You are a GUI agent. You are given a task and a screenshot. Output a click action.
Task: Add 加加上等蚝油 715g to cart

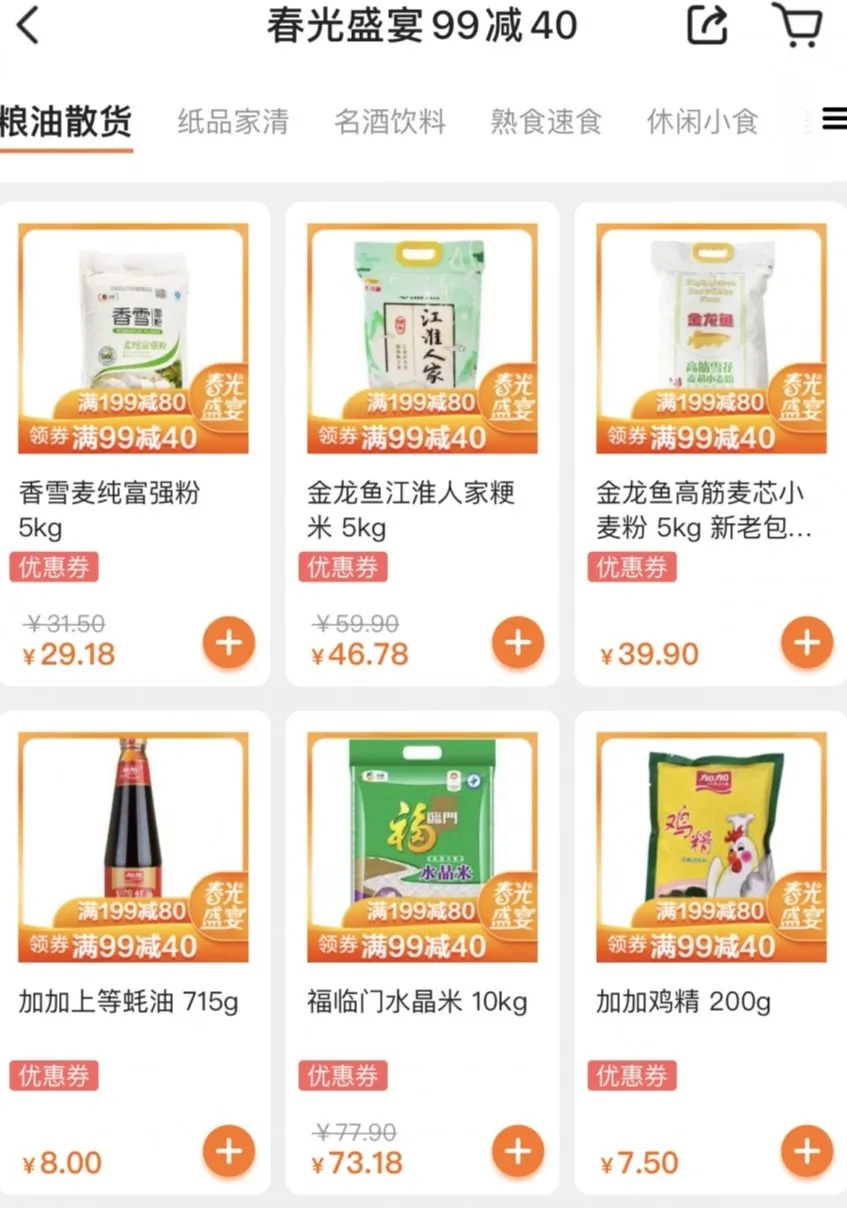229,1151
